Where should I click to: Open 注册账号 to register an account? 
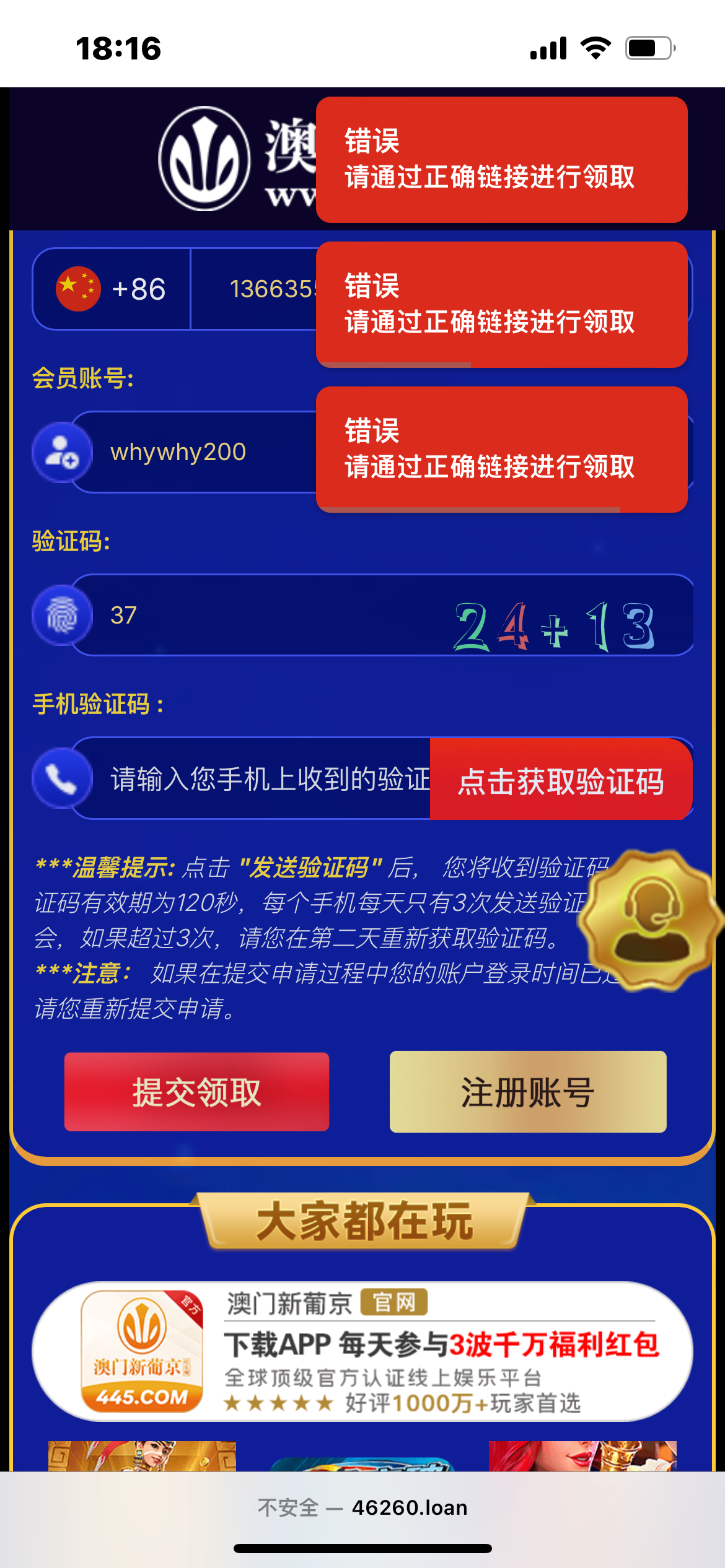click(x=528, y=1092)
